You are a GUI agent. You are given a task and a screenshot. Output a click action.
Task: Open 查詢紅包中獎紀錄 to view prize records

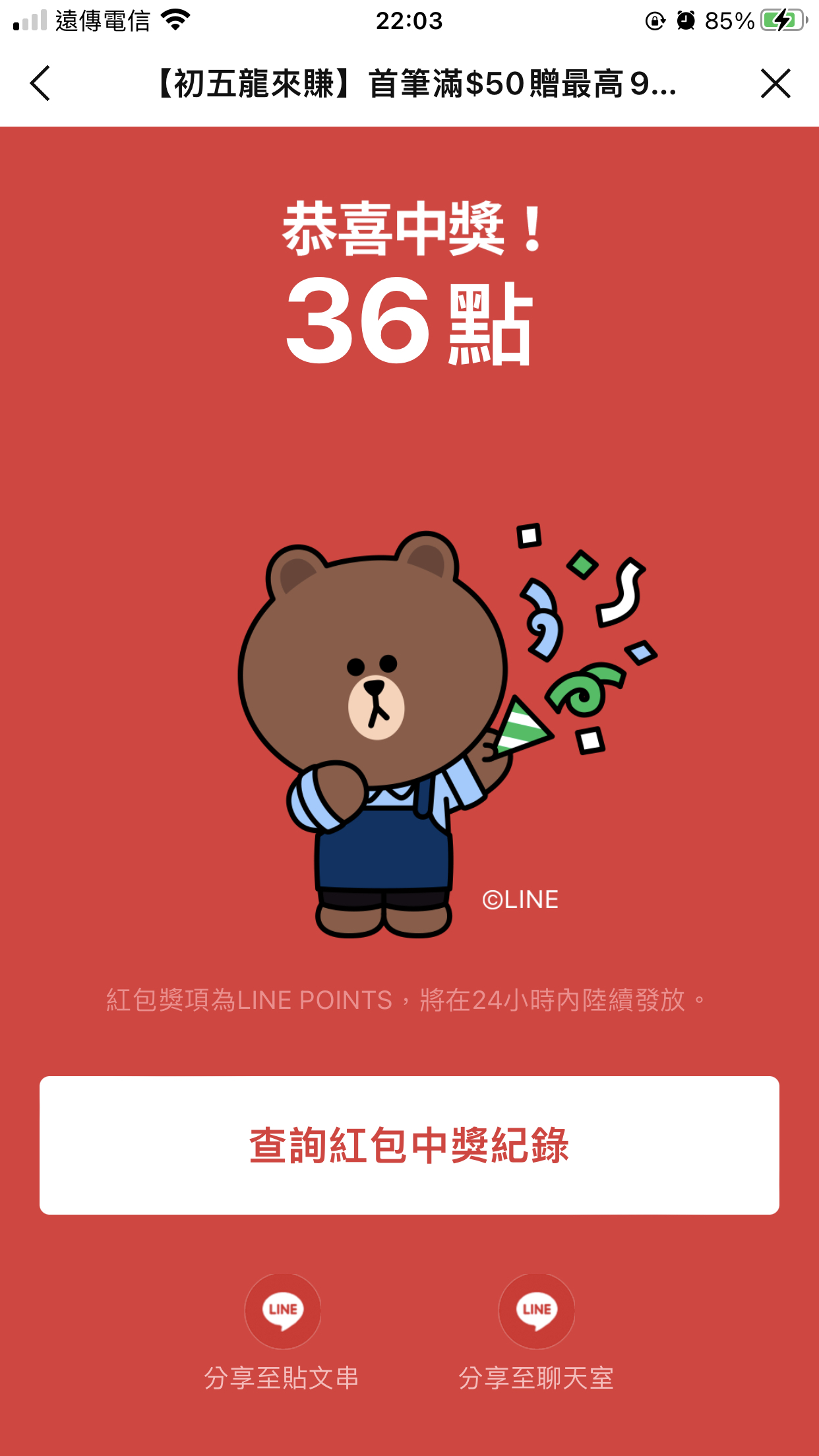tap(409, 1145)
